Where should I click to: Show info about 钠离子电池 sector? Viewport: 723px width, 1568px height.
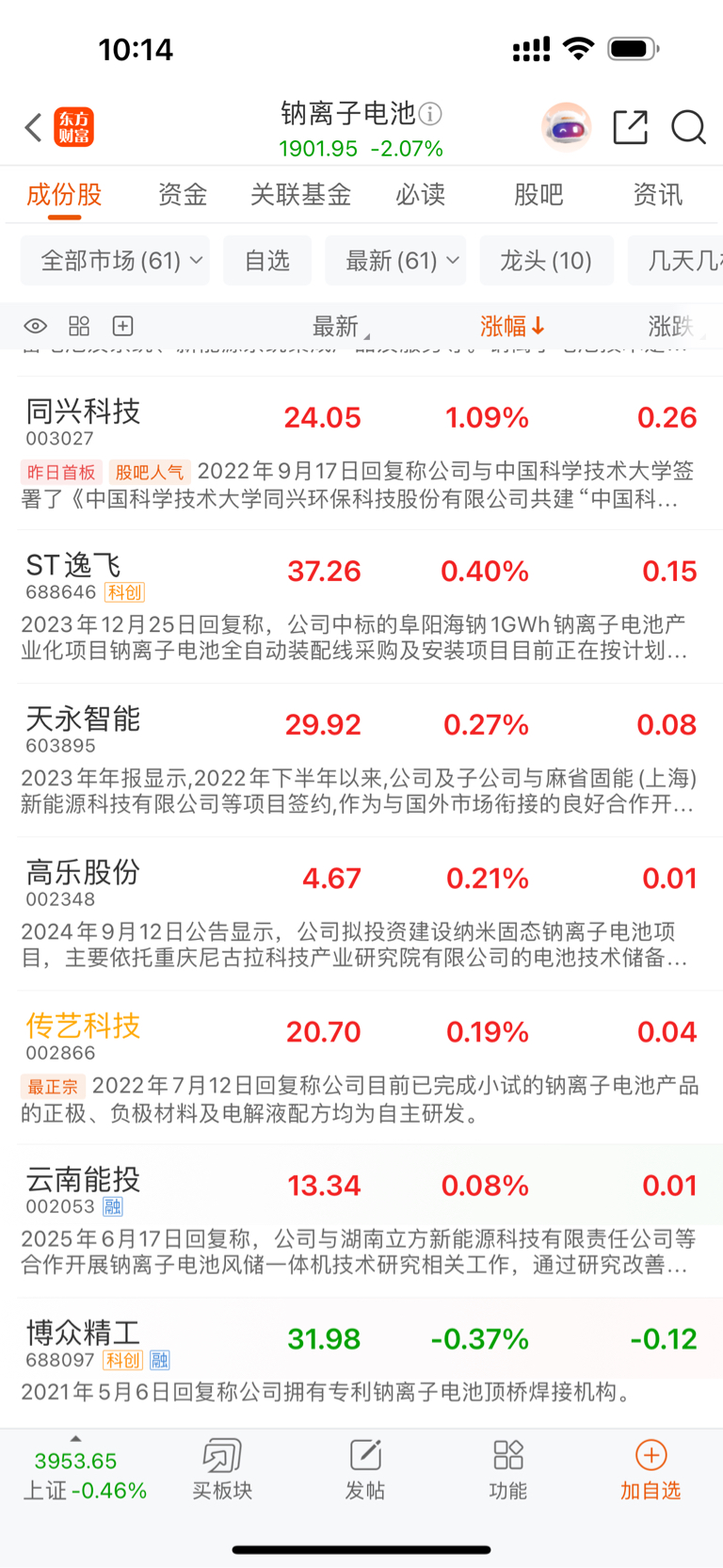tap(430, 114)
